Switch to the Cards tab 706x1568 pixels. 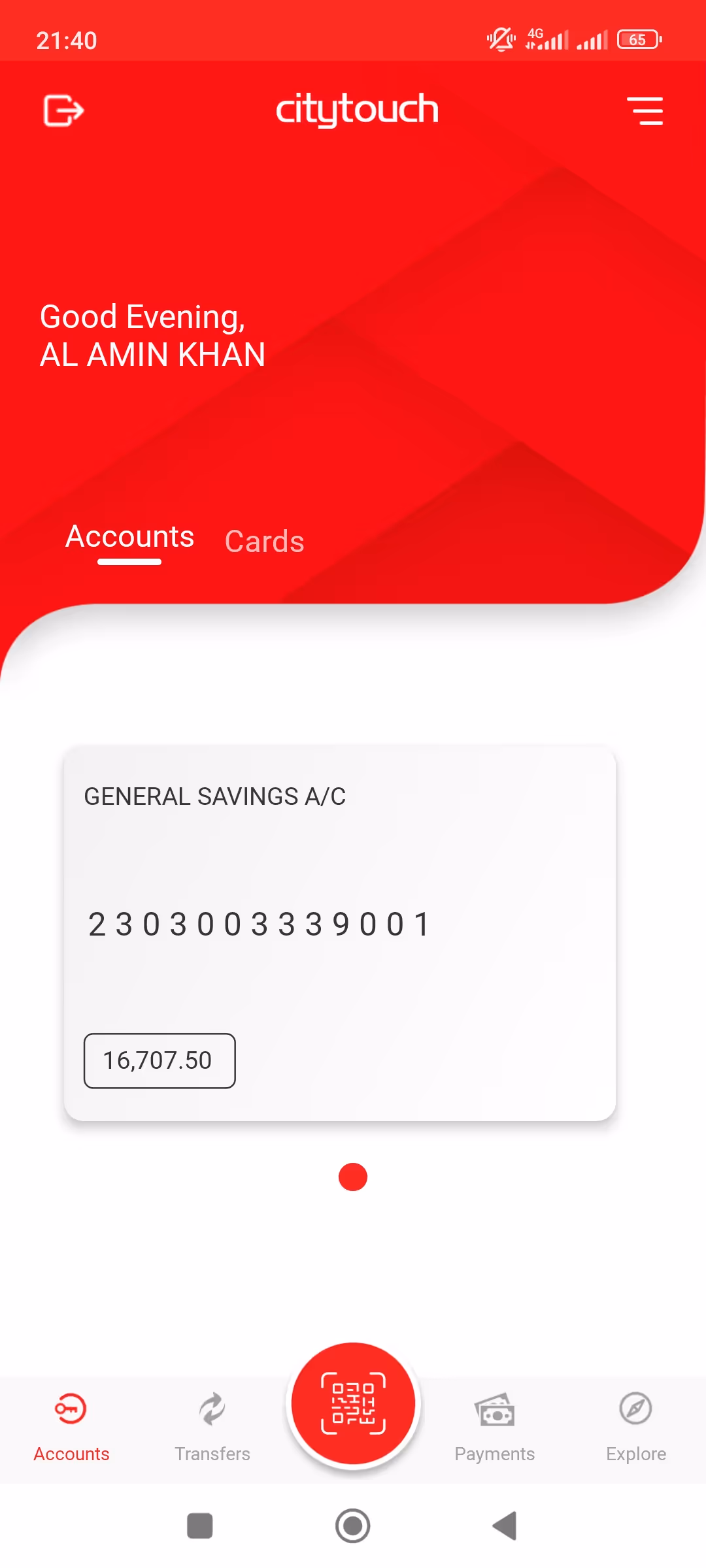(264, 542)
